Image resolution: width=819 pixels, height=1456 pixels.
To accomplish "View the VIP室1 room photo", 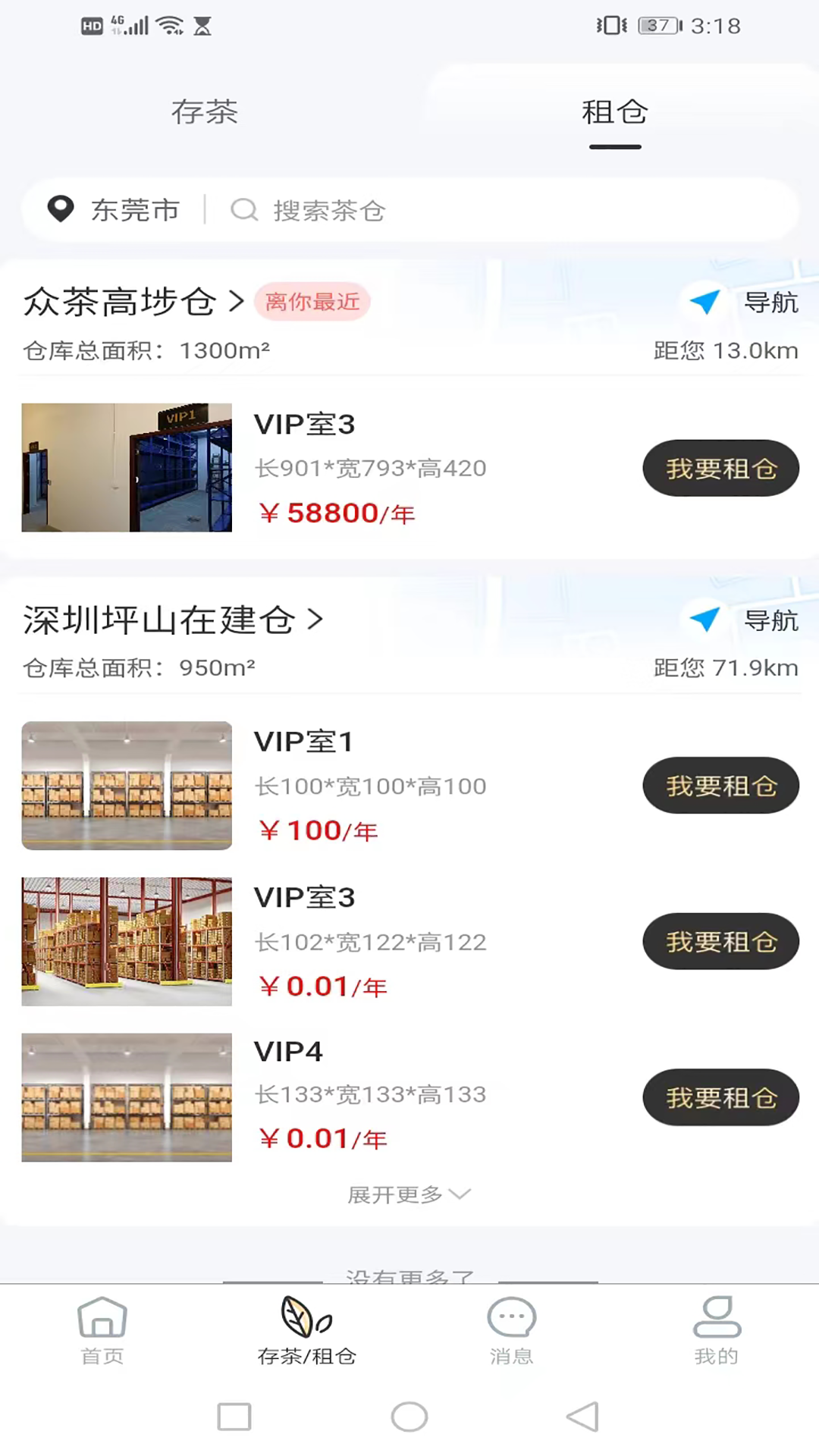I will tap(127, 786).
